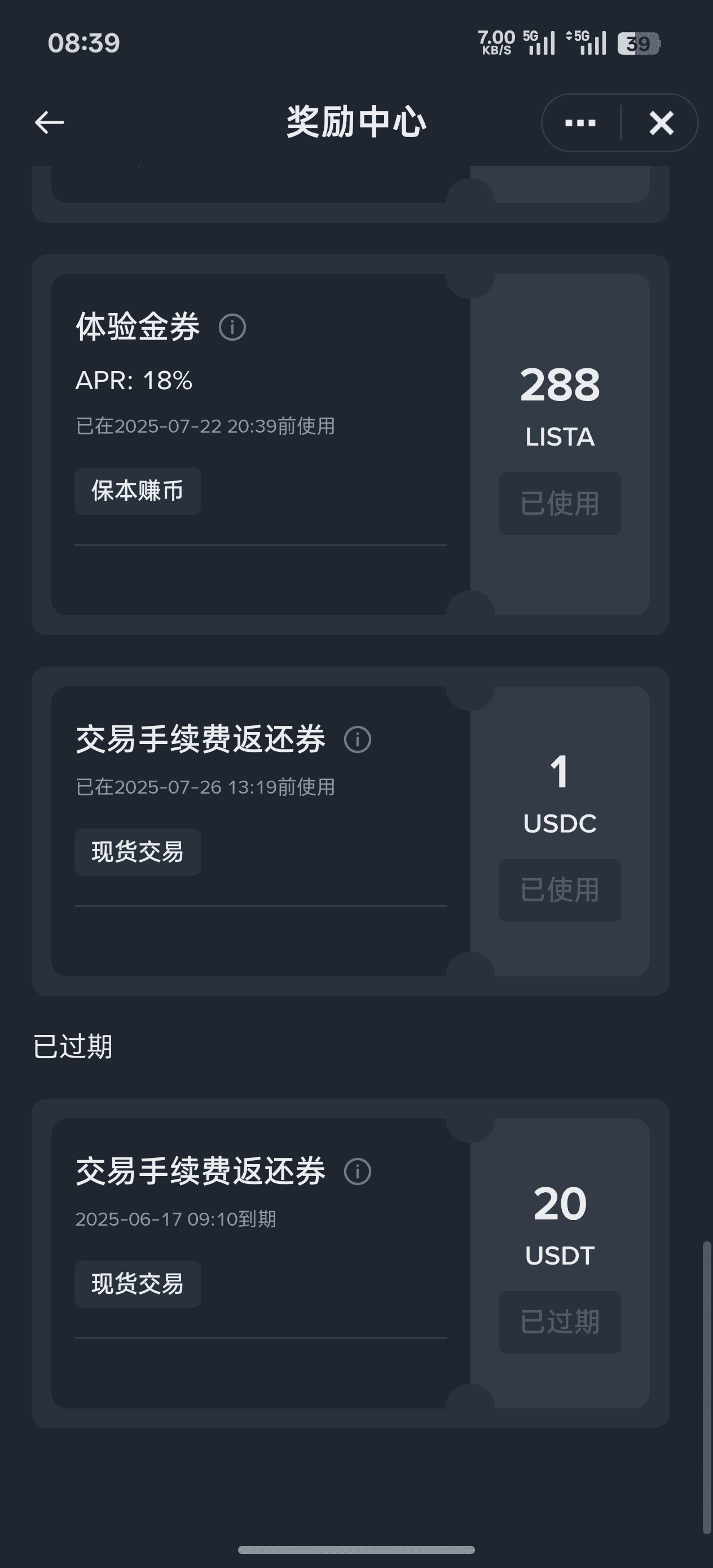713x1568 pixels.
Task: Tap 已过期 on the 20 USDT voucher
Action: pyautogui.click(x=560, y=1323)
